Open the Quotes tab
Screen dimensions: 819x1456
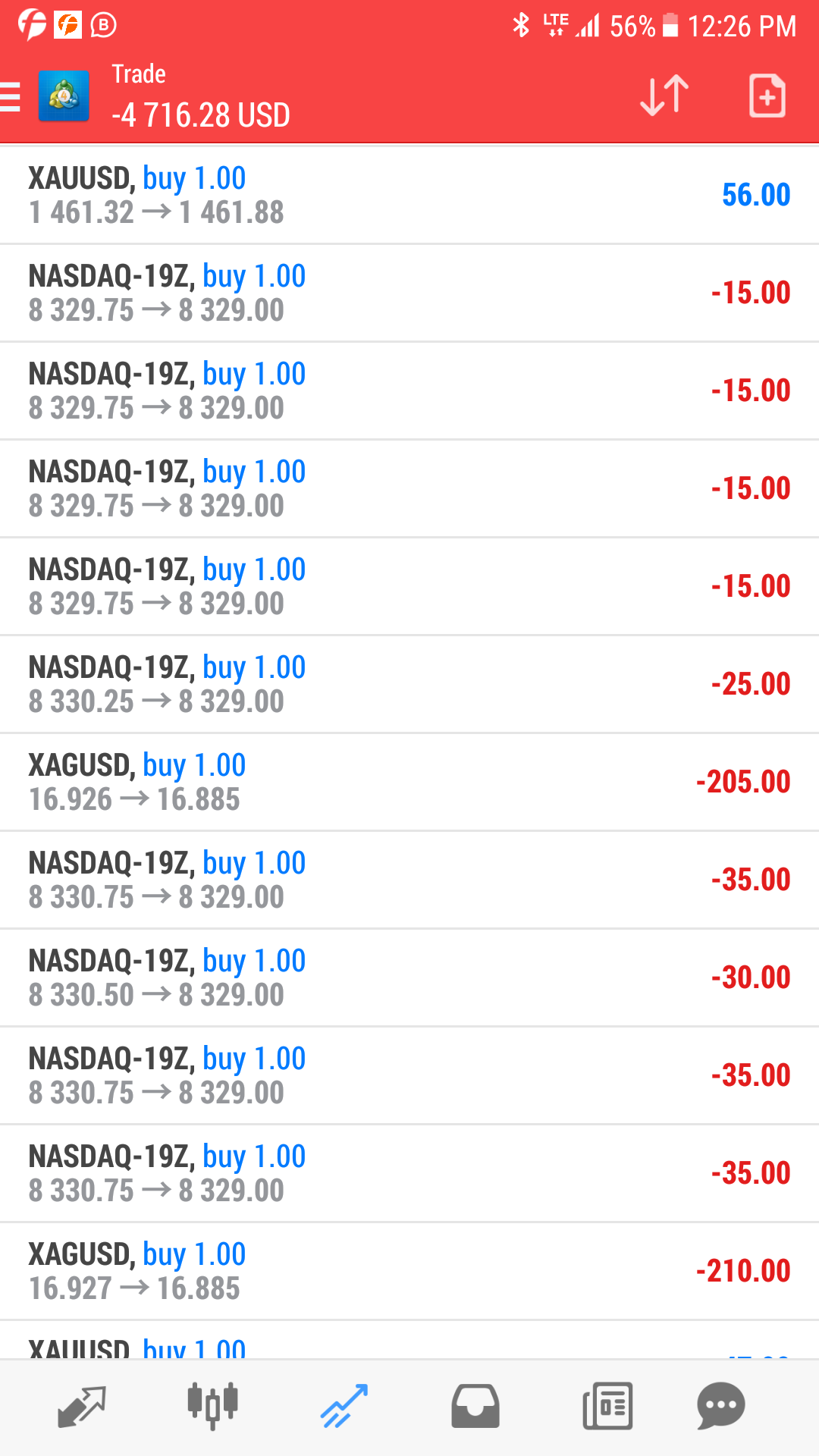pos(82,1407)
